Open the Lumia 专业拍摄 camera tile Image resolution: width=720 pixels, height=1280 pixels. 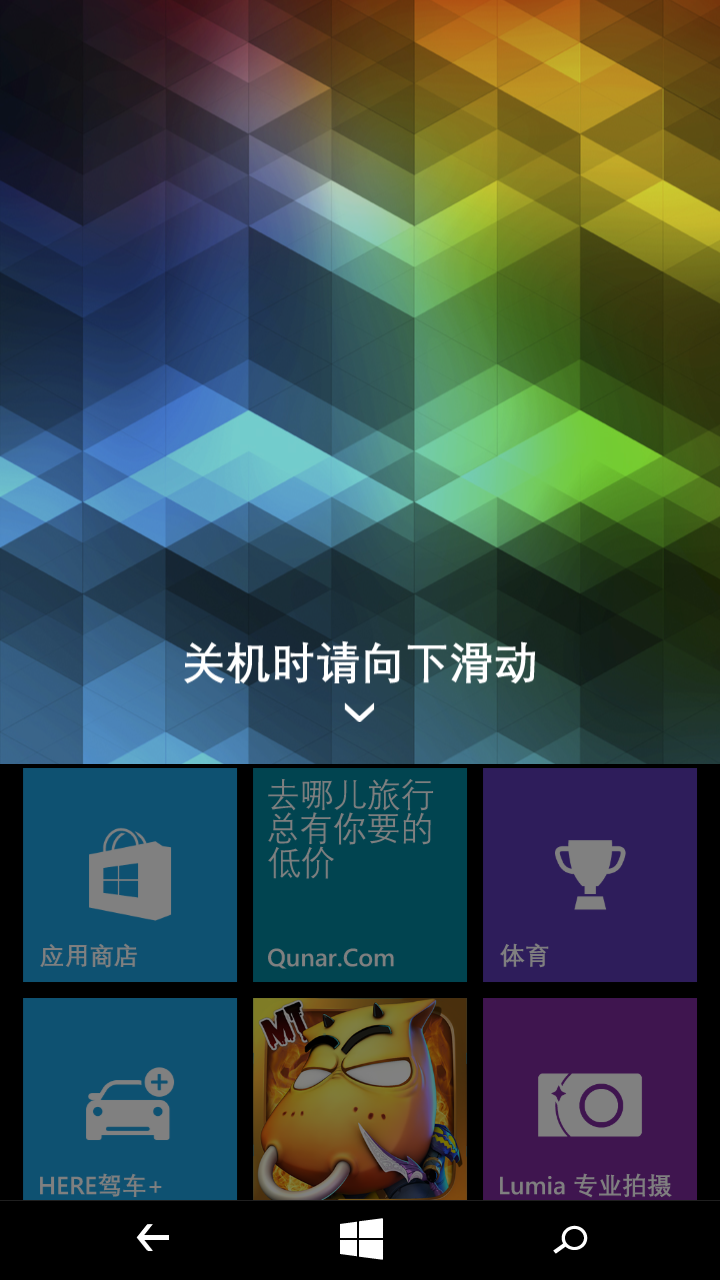pyautogui.click(x=590, y=1099)
